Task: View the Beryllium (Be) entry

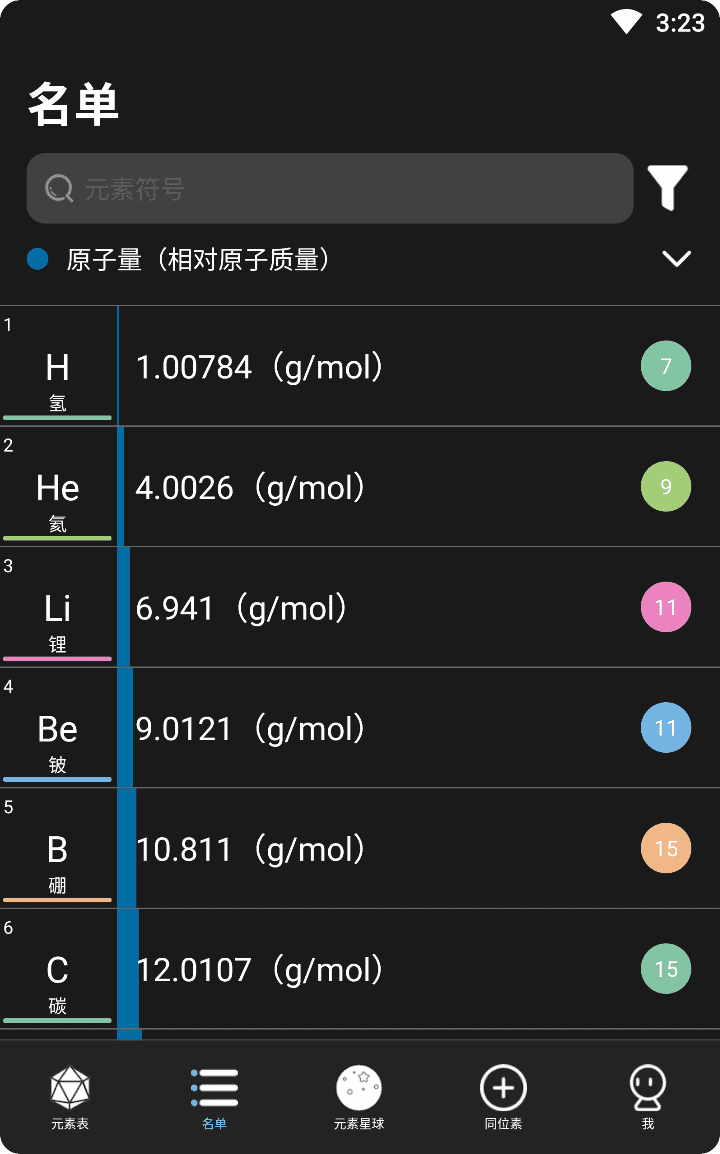Action: click(x=360, y=728)
